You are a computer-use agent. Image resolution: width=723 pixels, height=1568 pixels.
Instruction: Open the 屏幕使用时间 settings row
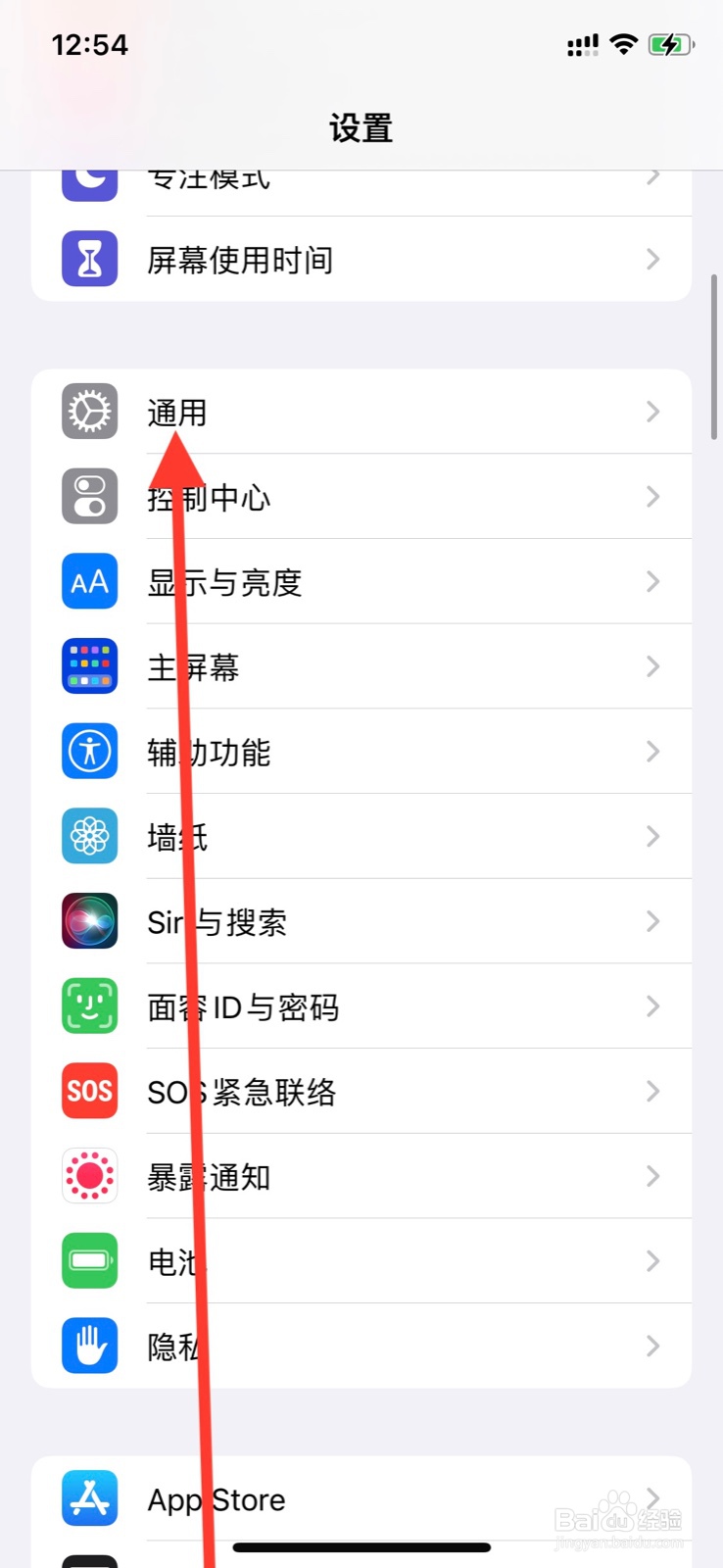(x=343, y=259)
